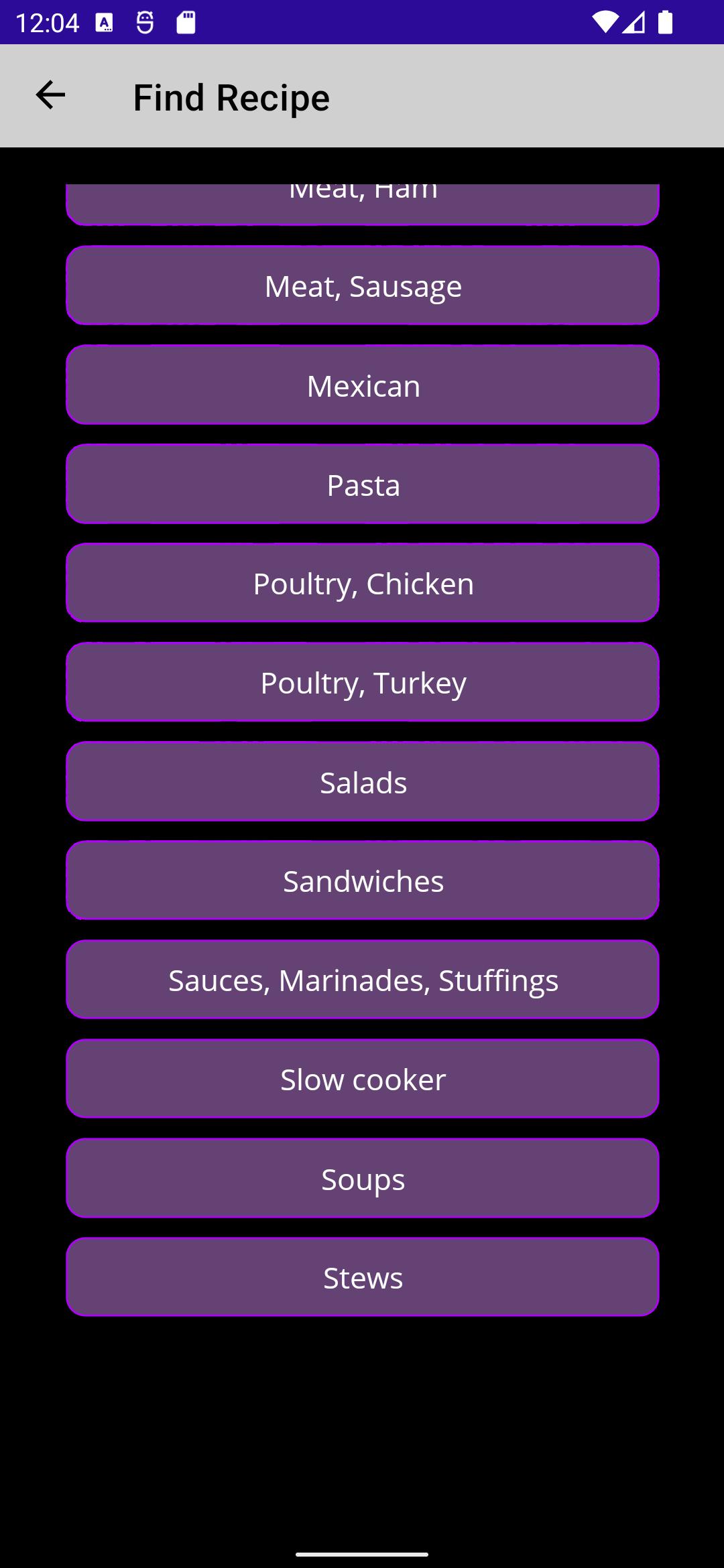Screen dimensions: 724x1568
Task: Go back using the arrow icon
Action: (x=50, y=95)
